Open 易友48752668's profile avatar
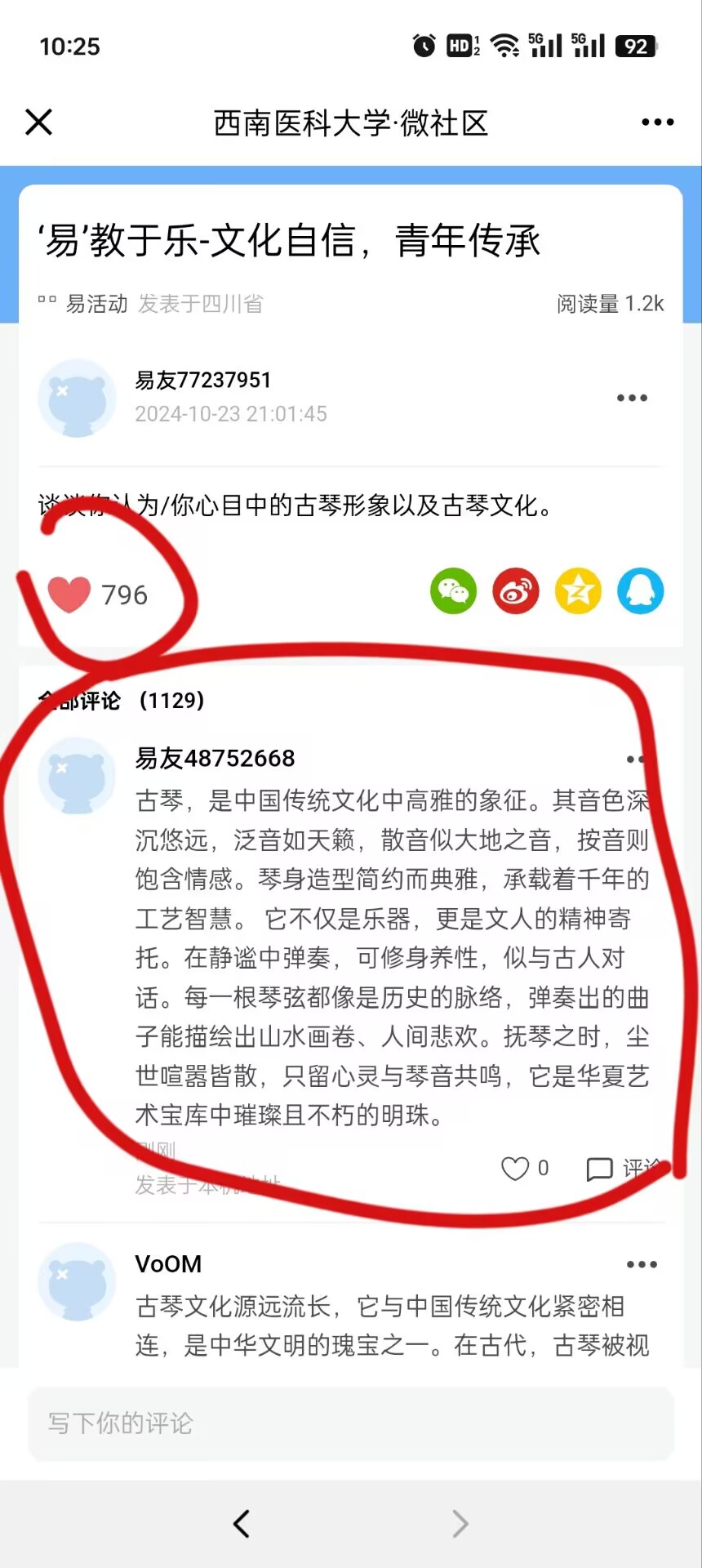702x1568 pixels. pos(78,776)
